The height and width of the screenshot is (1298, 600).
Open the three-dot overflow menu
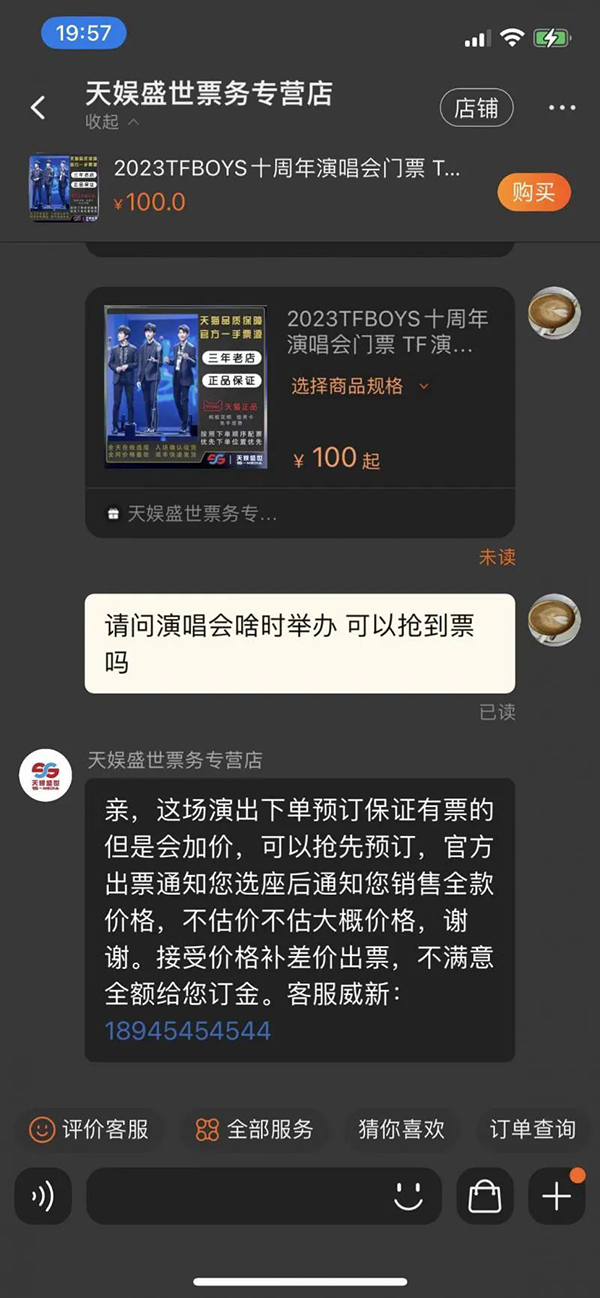point(561,108)
